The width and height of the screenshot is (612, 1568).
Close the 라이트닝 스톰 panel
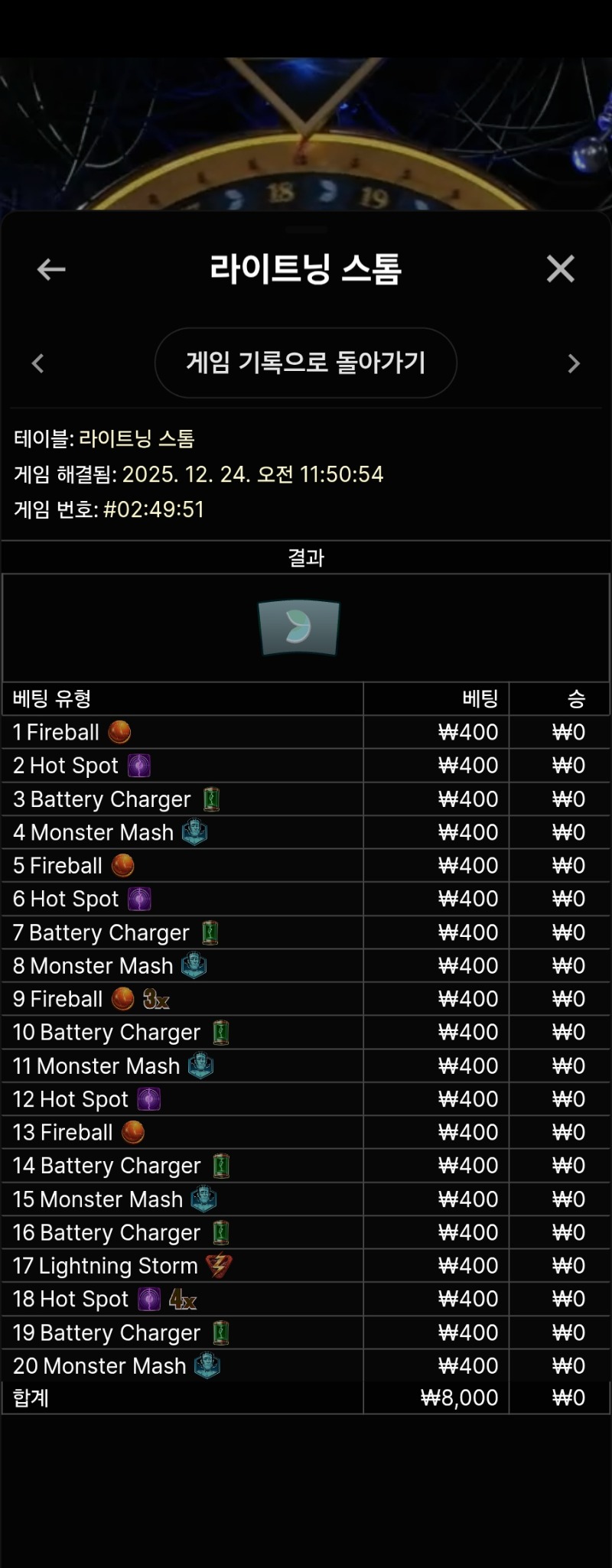(x=560, y=269)
